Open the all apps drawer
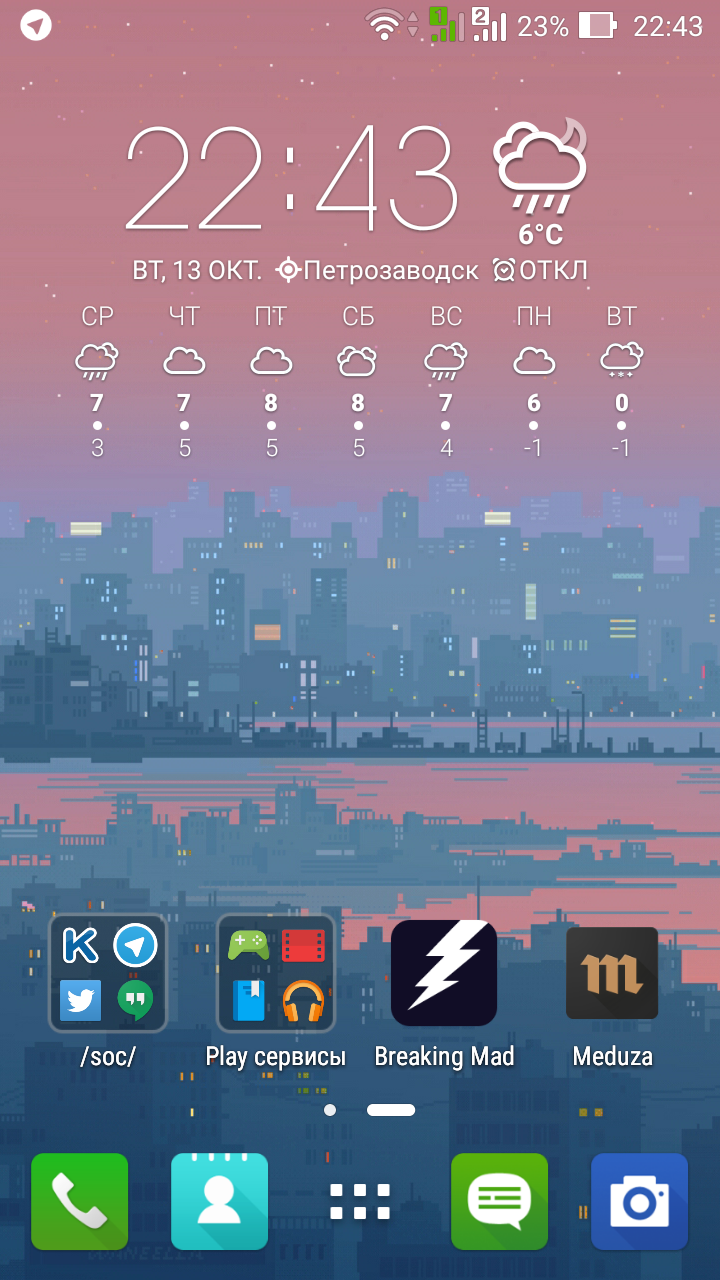The image size is (720, 1280). [360, 1202]
